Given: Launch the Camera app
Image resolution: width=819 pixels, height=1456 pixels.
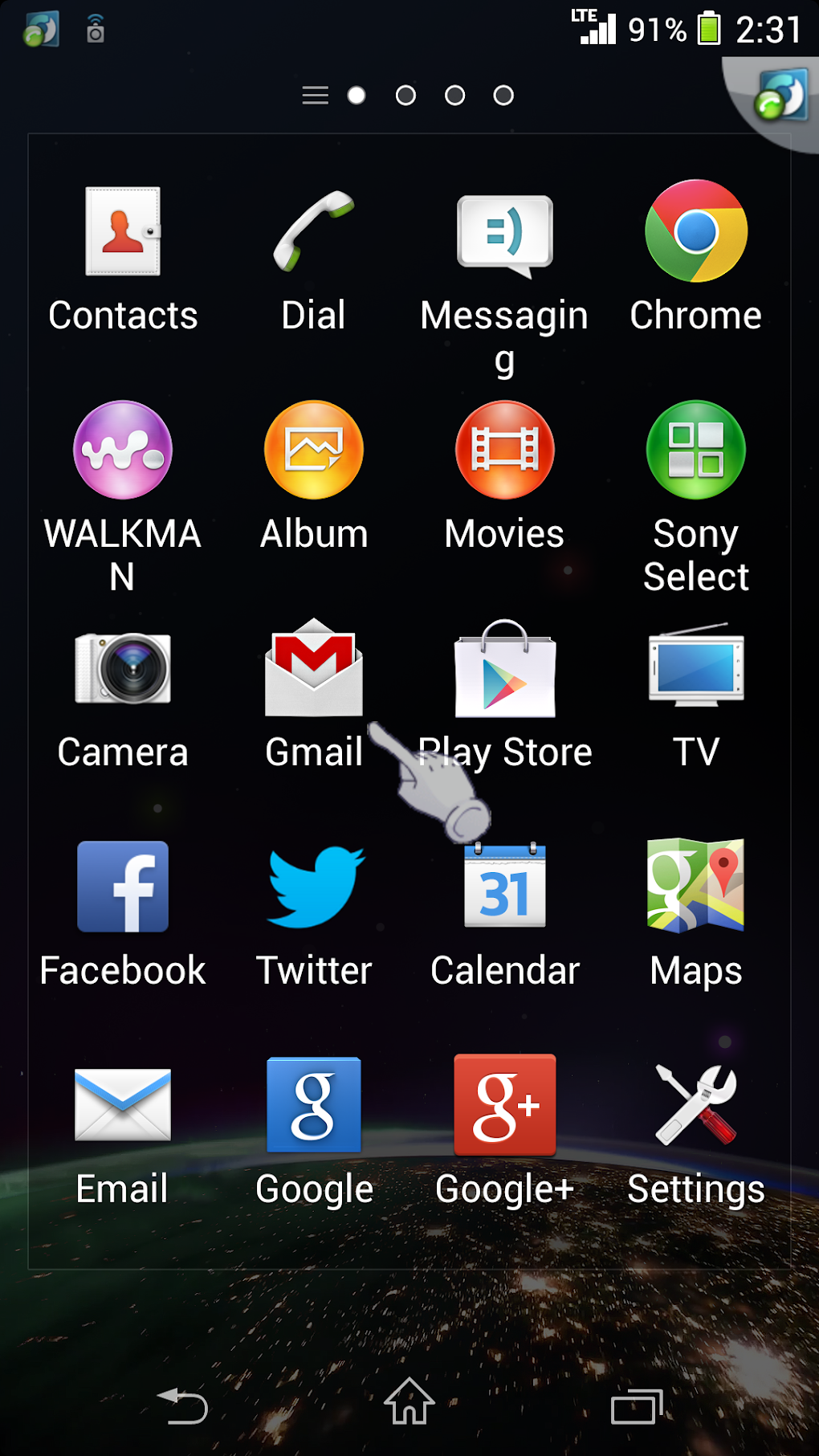Looking at the screenshot, I should pyautogui.click(x=122, y=671).
